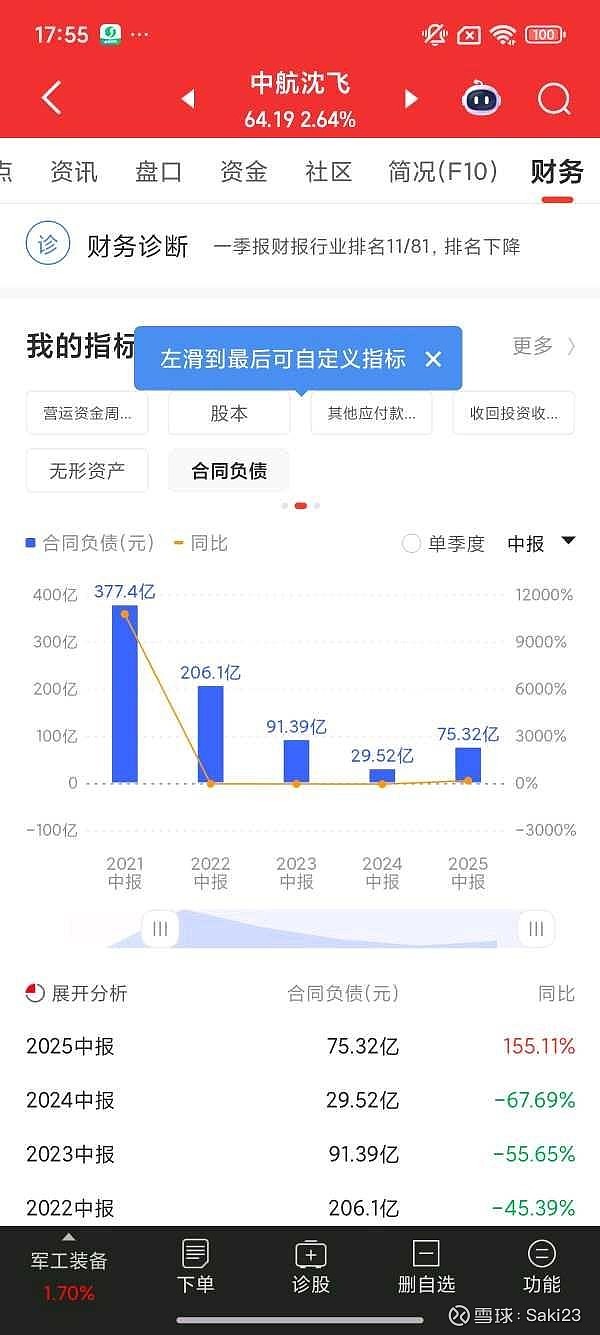Switch to the 社区 tab
Viewport: 600px width, 1335px height.
[x=329, y=171]
